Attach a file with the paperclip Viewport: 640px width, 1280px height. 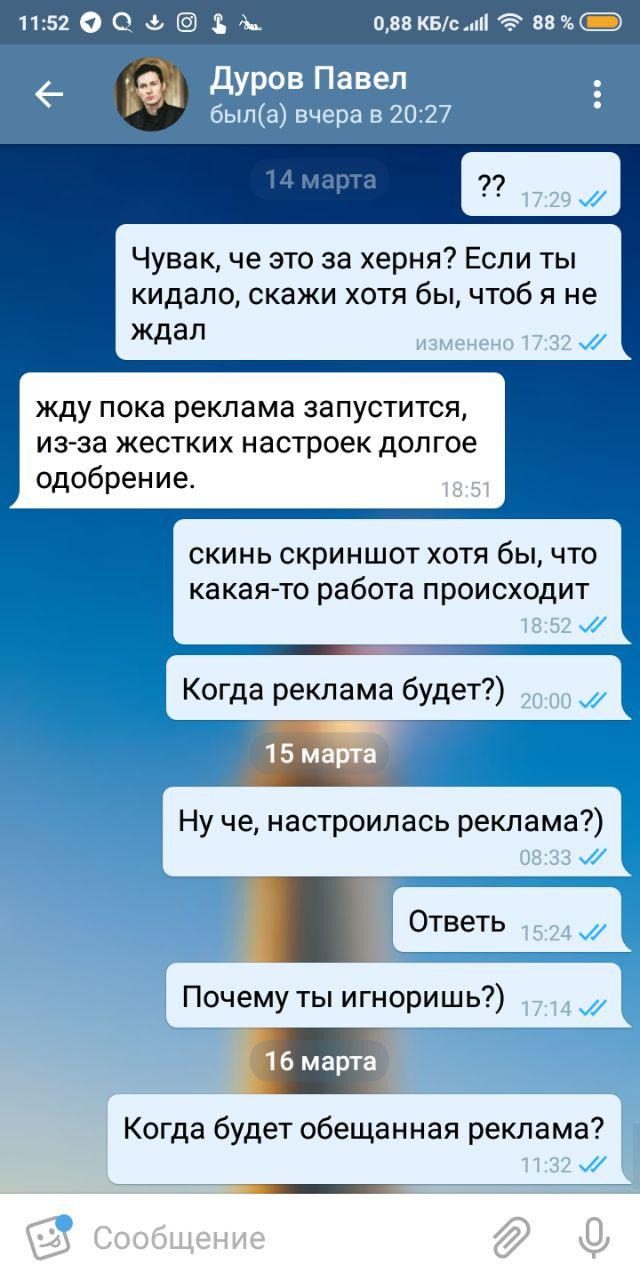511,1238
